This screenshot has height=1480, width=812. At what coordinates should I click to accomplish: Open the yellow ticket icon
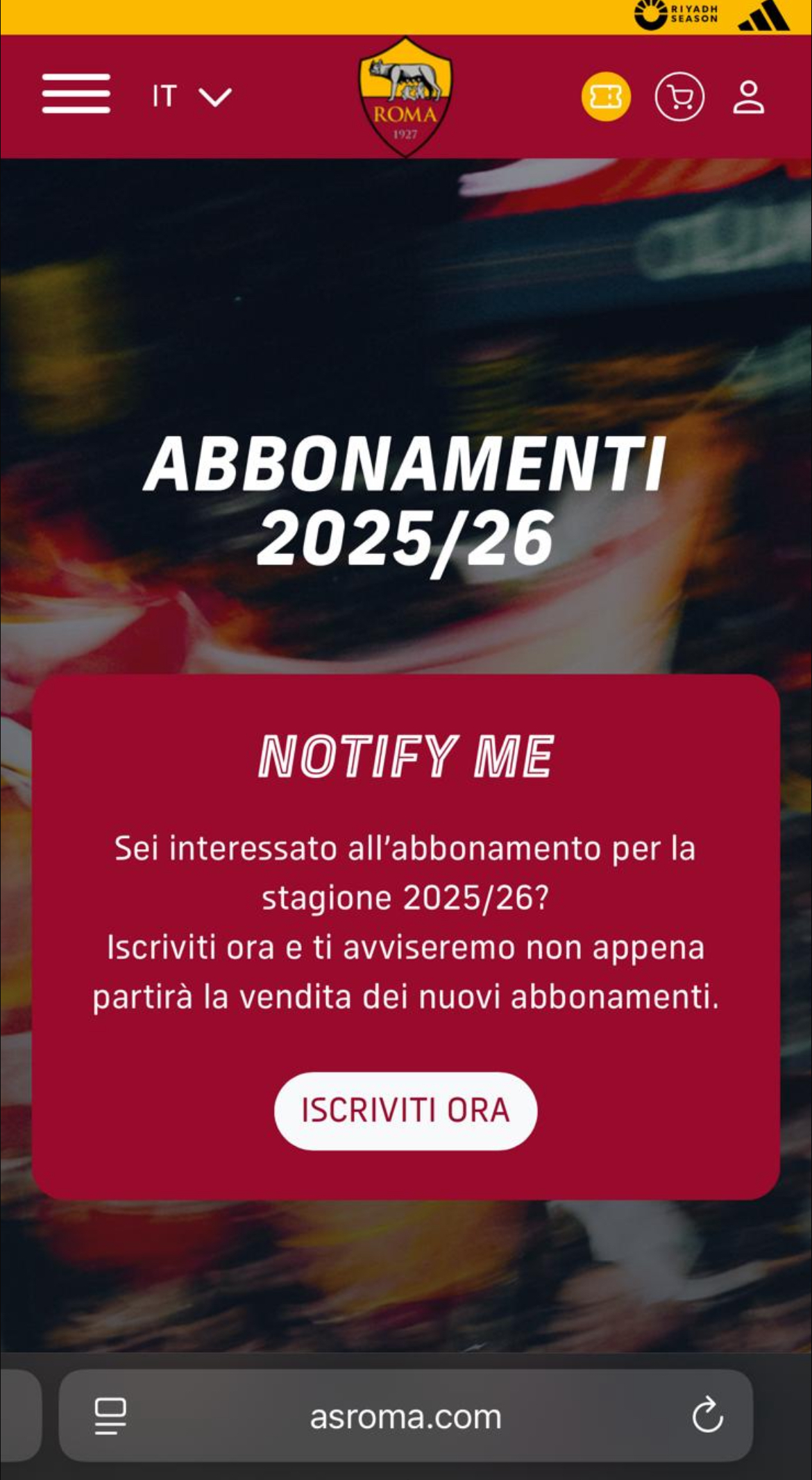606,96
